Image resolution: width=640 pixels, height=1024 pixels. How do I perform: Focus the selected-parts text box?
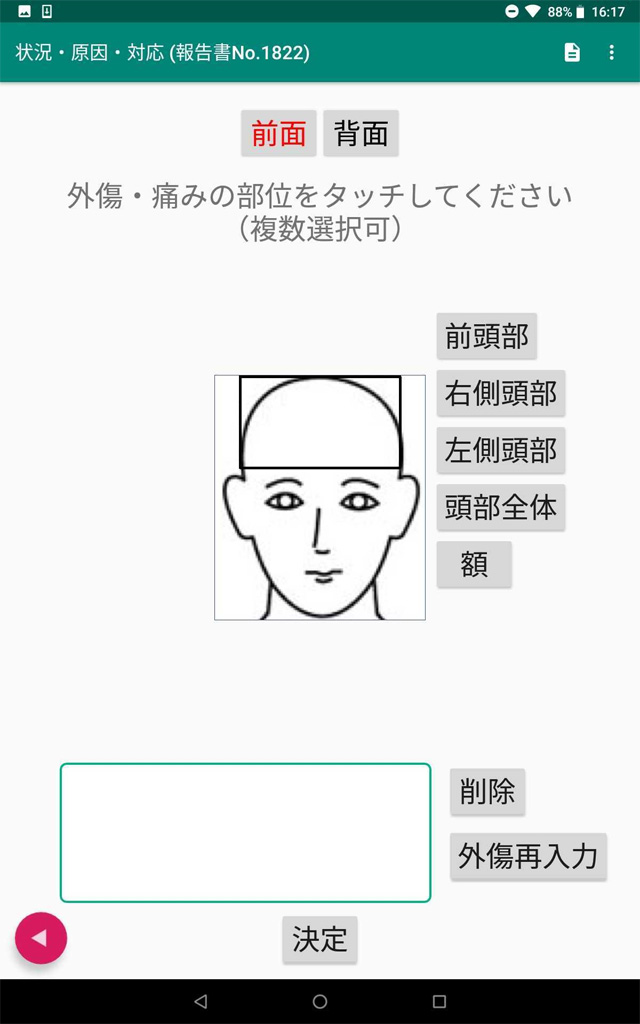point(245,833)
